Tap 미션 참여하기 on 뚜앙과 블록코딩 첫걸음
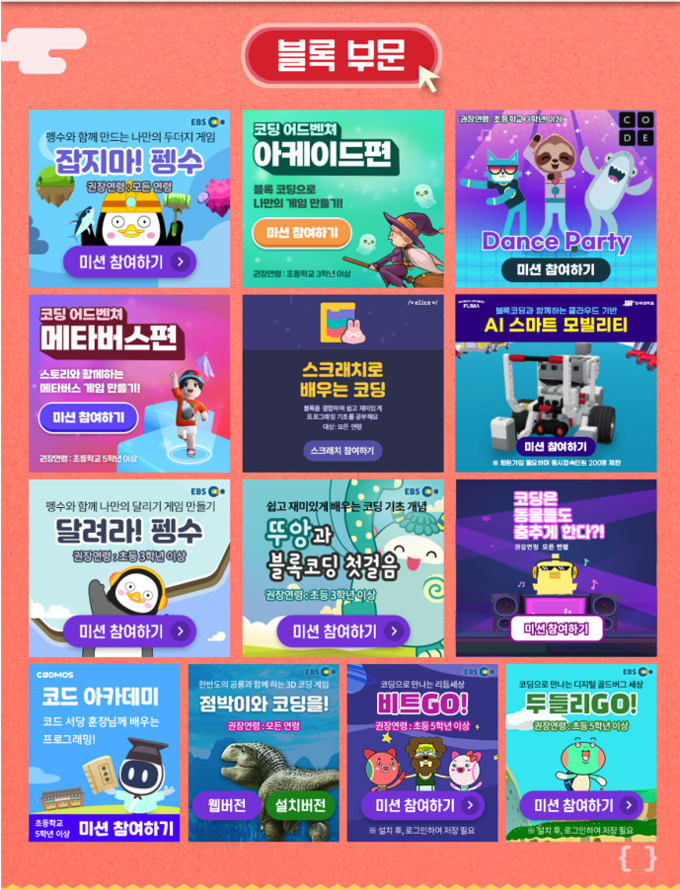Viewport: 680px width, 890px height. tap(343, 631)
